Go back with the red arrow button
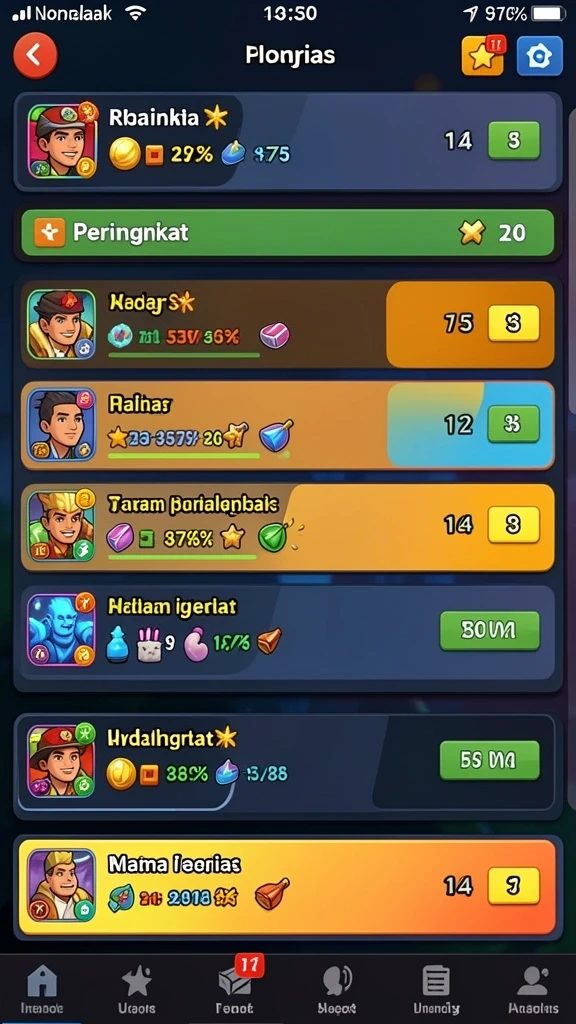Image resolution: width=576 pixels, height=1024 pixels. (35, 56)
